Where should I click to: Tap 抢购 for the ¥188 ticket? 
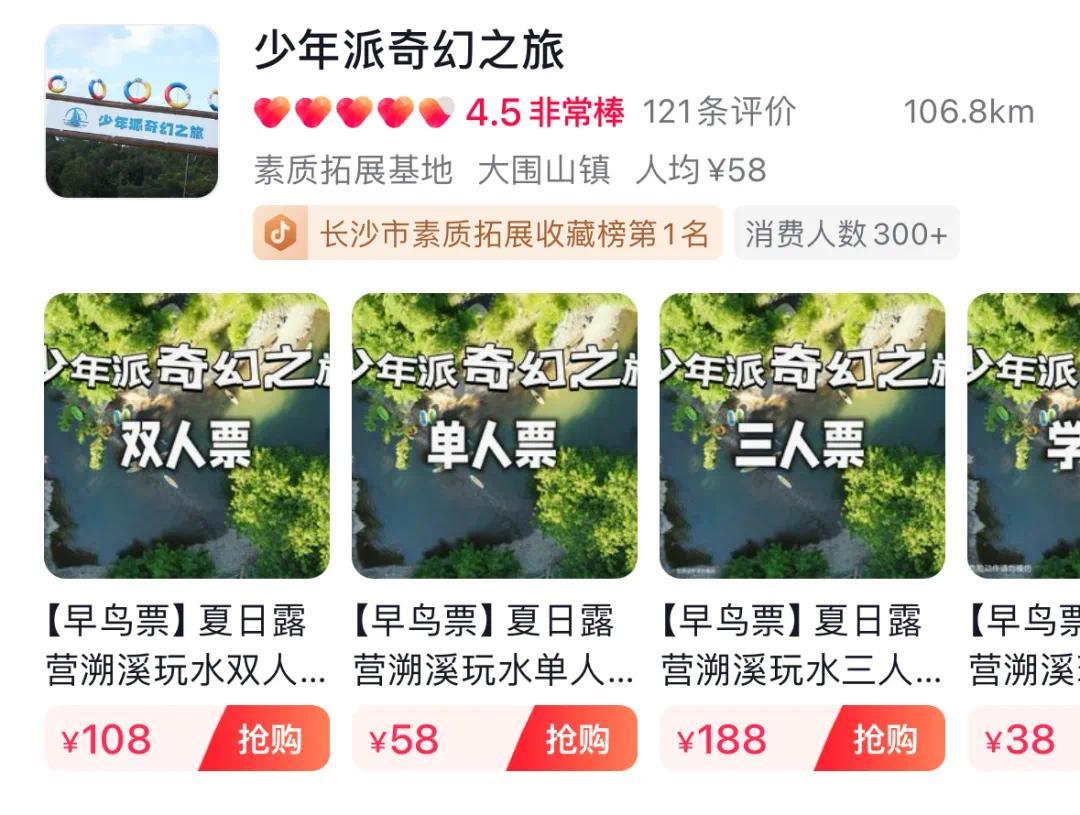(x=885, y=739)
